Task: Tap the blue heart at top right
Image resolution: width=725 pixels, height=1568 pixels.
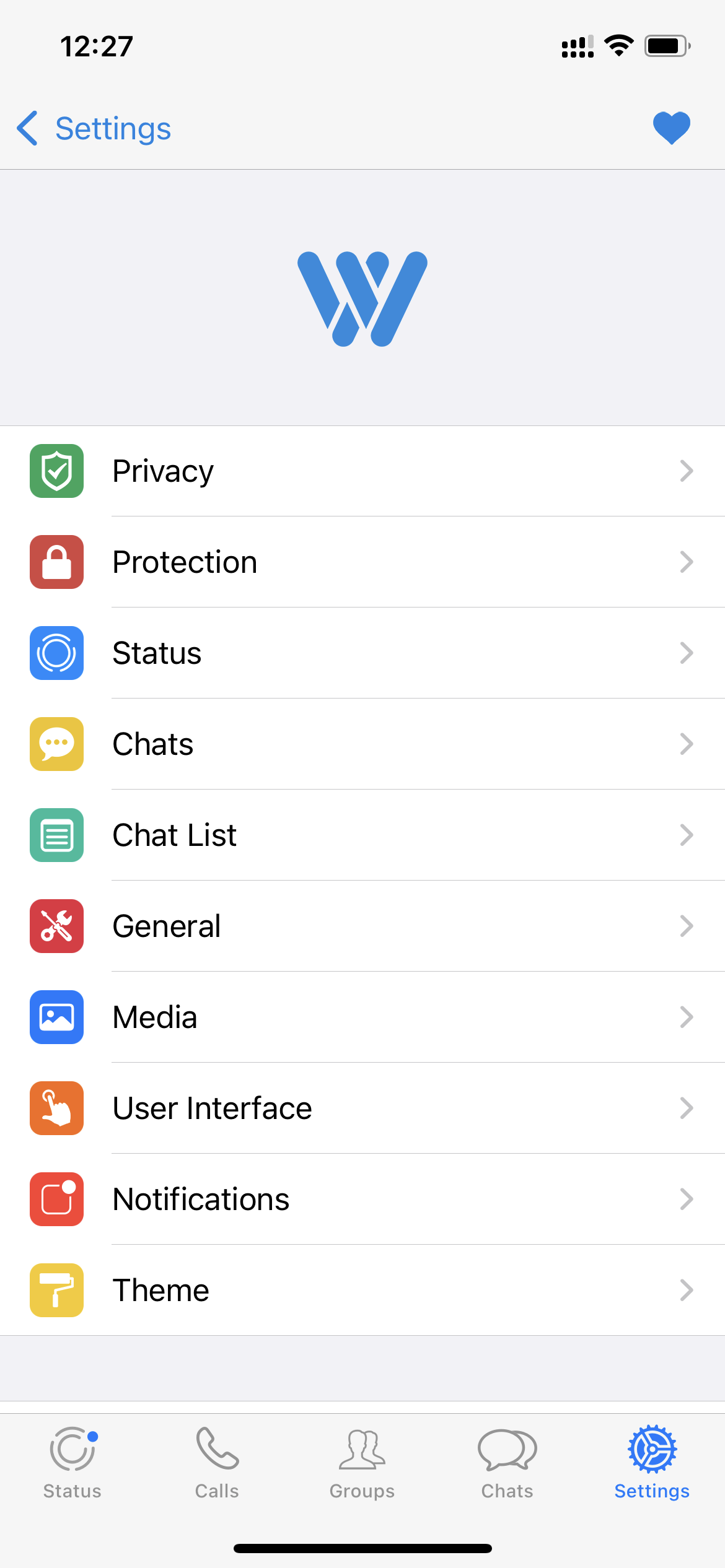Action: [x=671, y=128]
